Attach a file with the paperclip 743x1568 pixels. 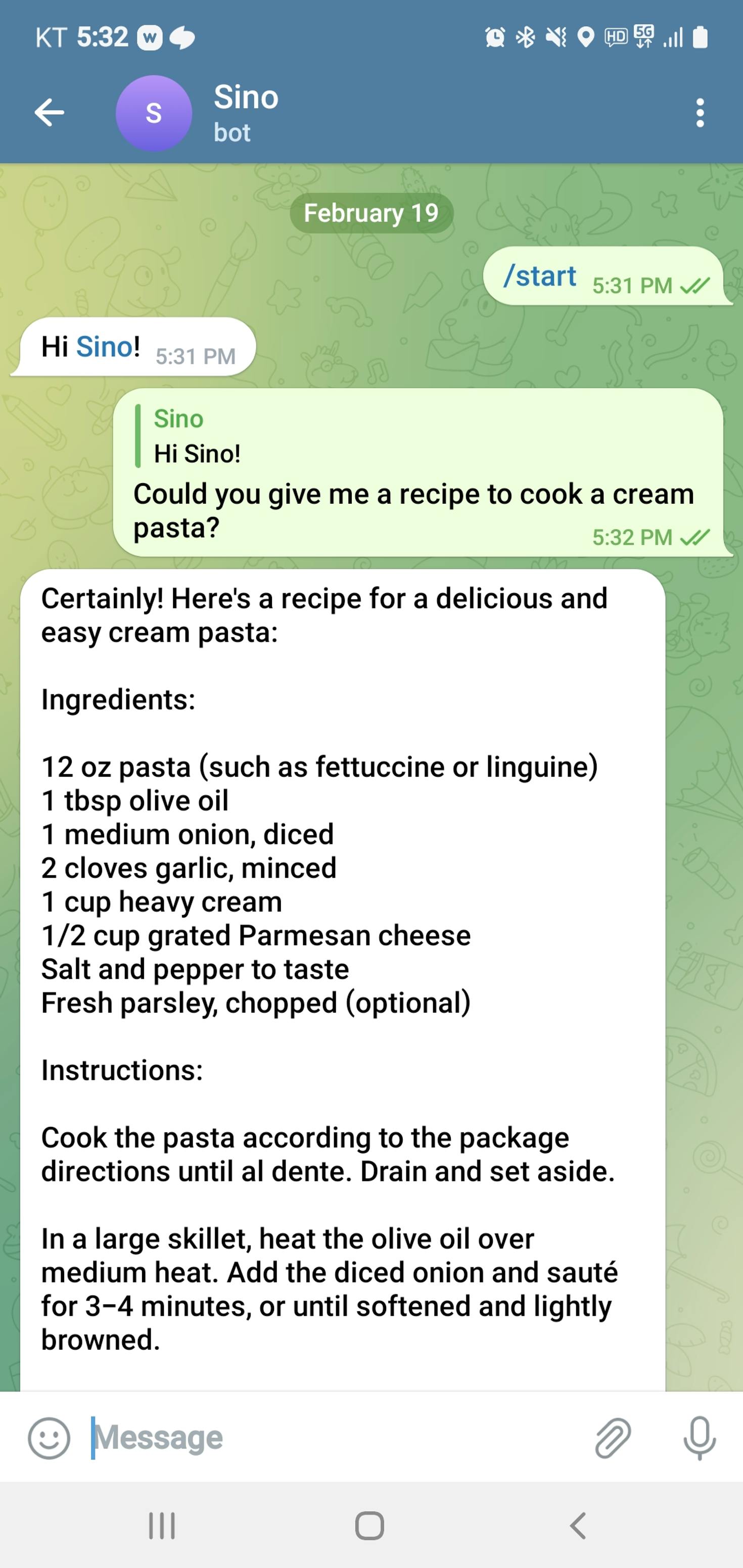tap(613, 1438)
